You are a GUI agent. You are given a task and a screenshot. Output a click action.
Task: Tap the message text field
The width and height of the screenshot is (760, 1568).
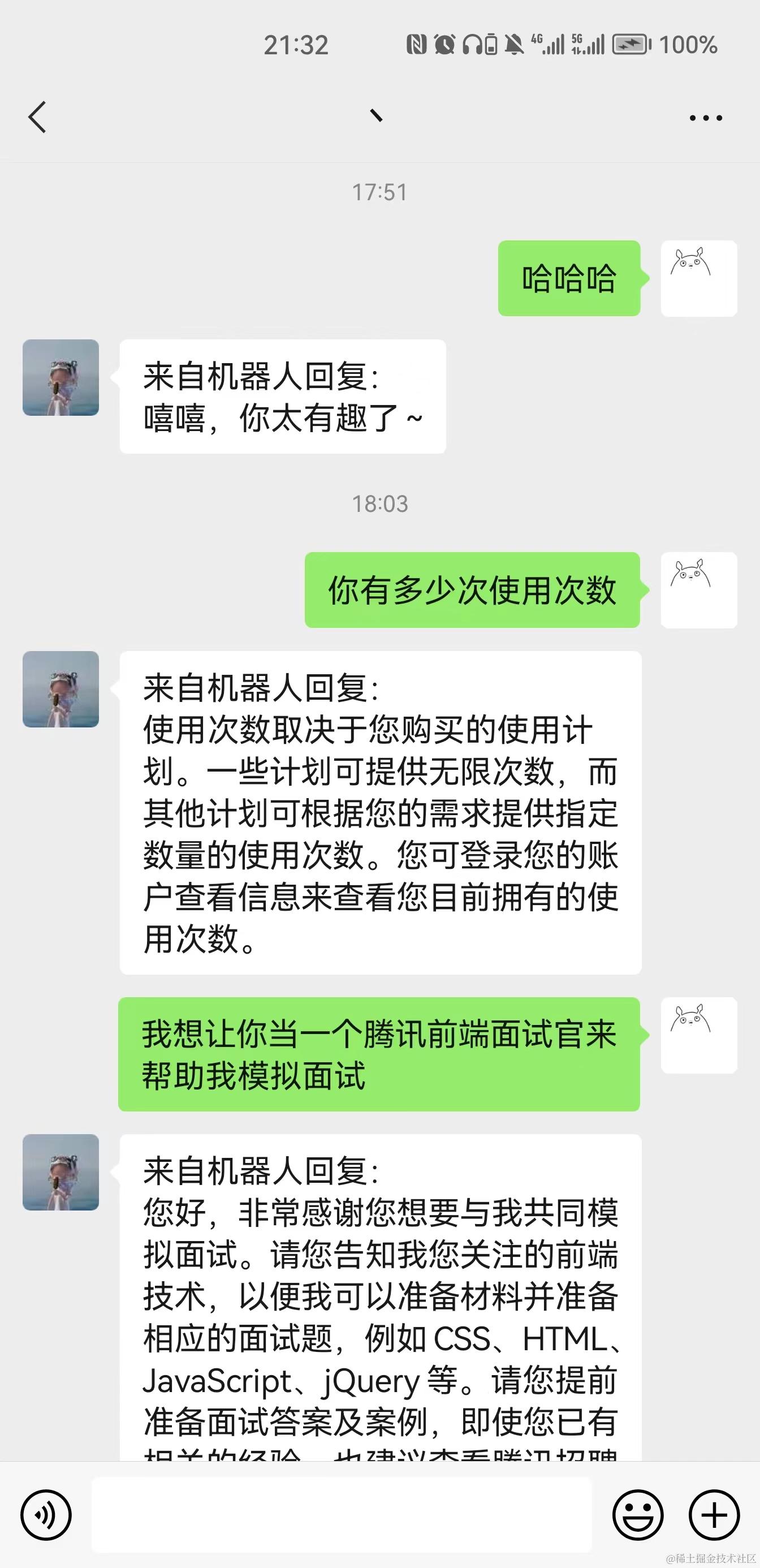pyautogui.click(x=342, y=1514)
